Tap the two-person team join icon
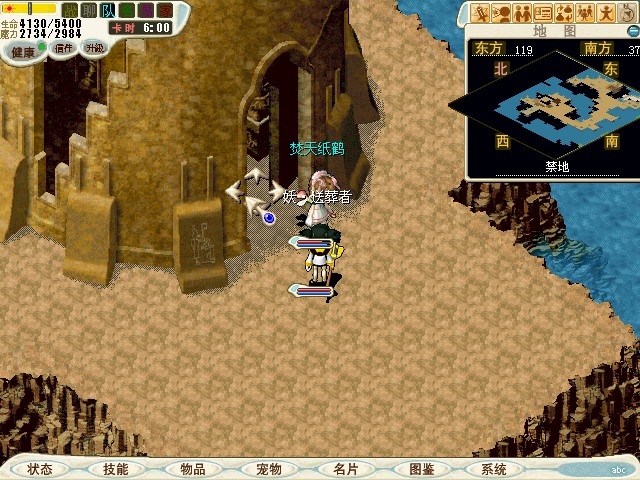 (522, 13)
